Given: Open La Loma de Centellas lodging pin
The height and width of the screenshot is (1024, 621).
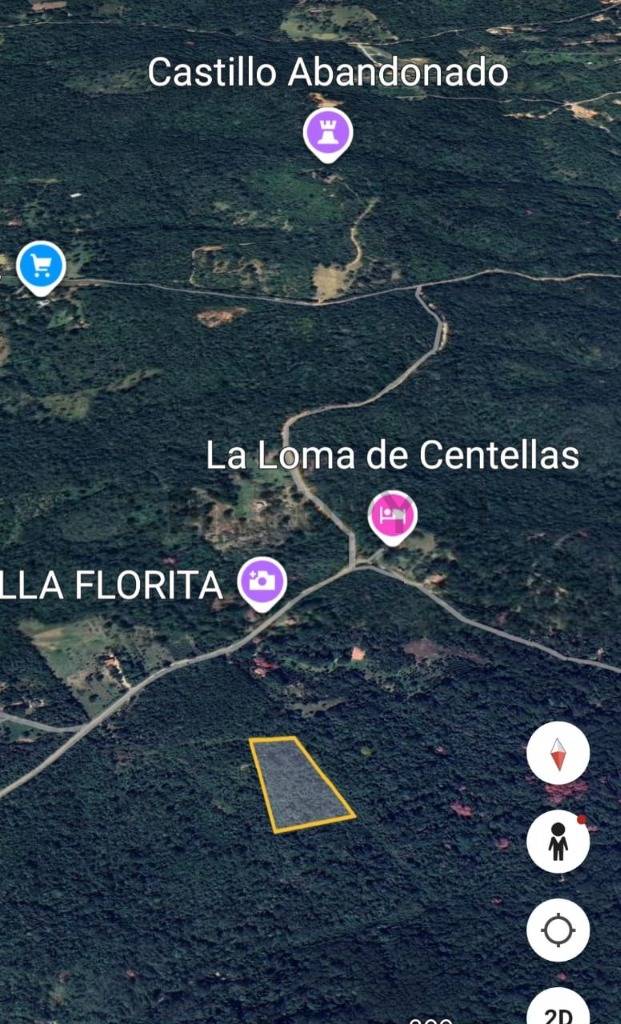Looking at the screenshot, I should click(393, 515).
